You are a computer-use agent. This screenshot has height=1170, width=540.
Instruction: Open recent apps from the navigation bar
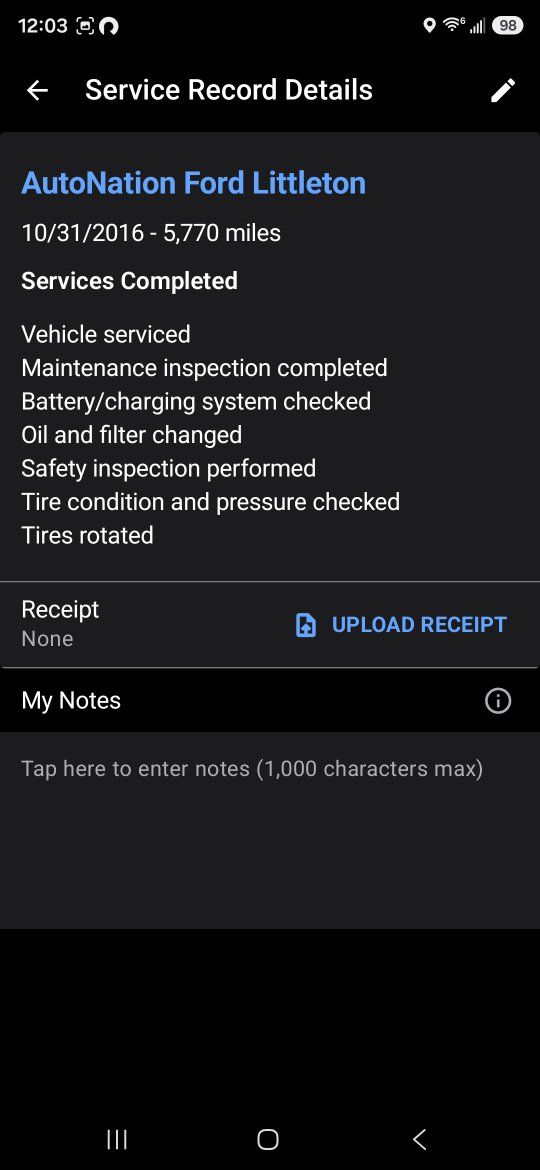117,1139
